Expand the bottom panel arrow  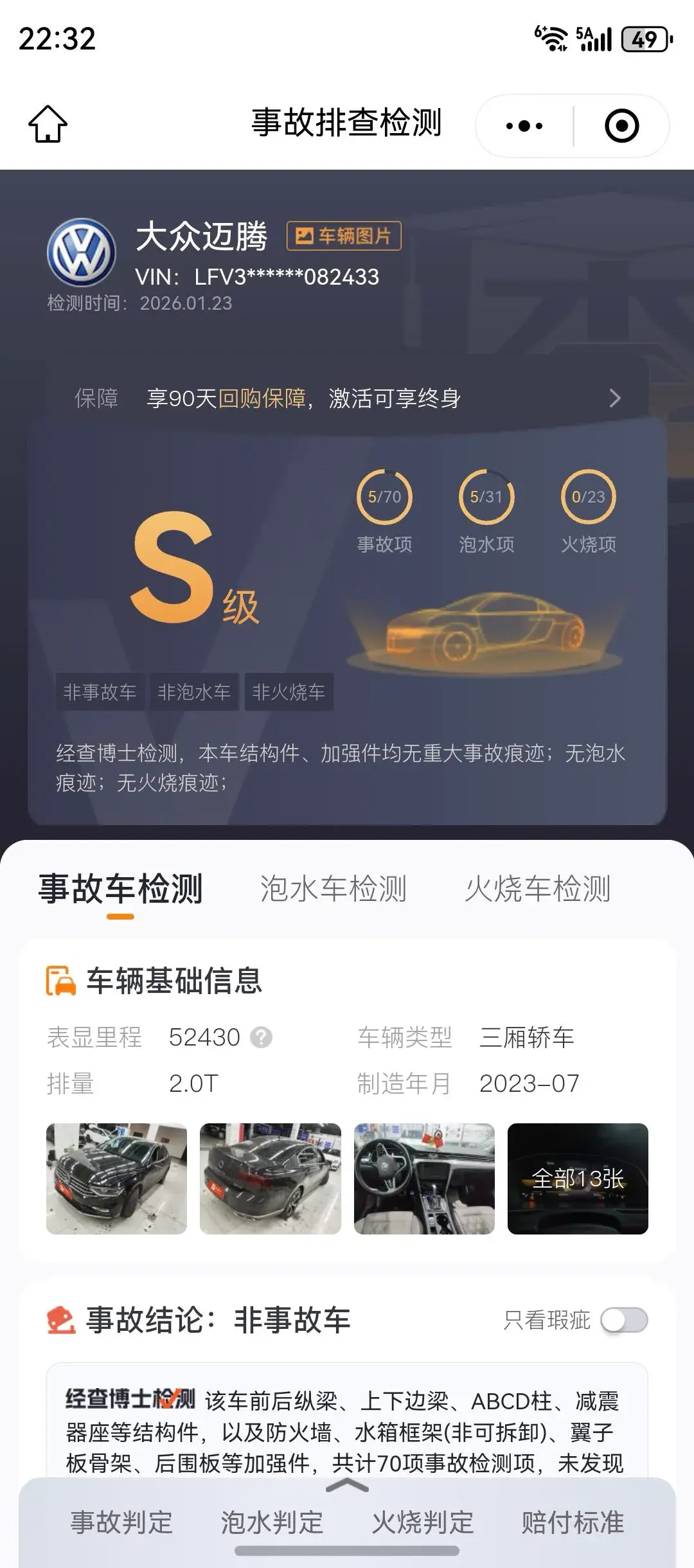tap(347, 1486)
